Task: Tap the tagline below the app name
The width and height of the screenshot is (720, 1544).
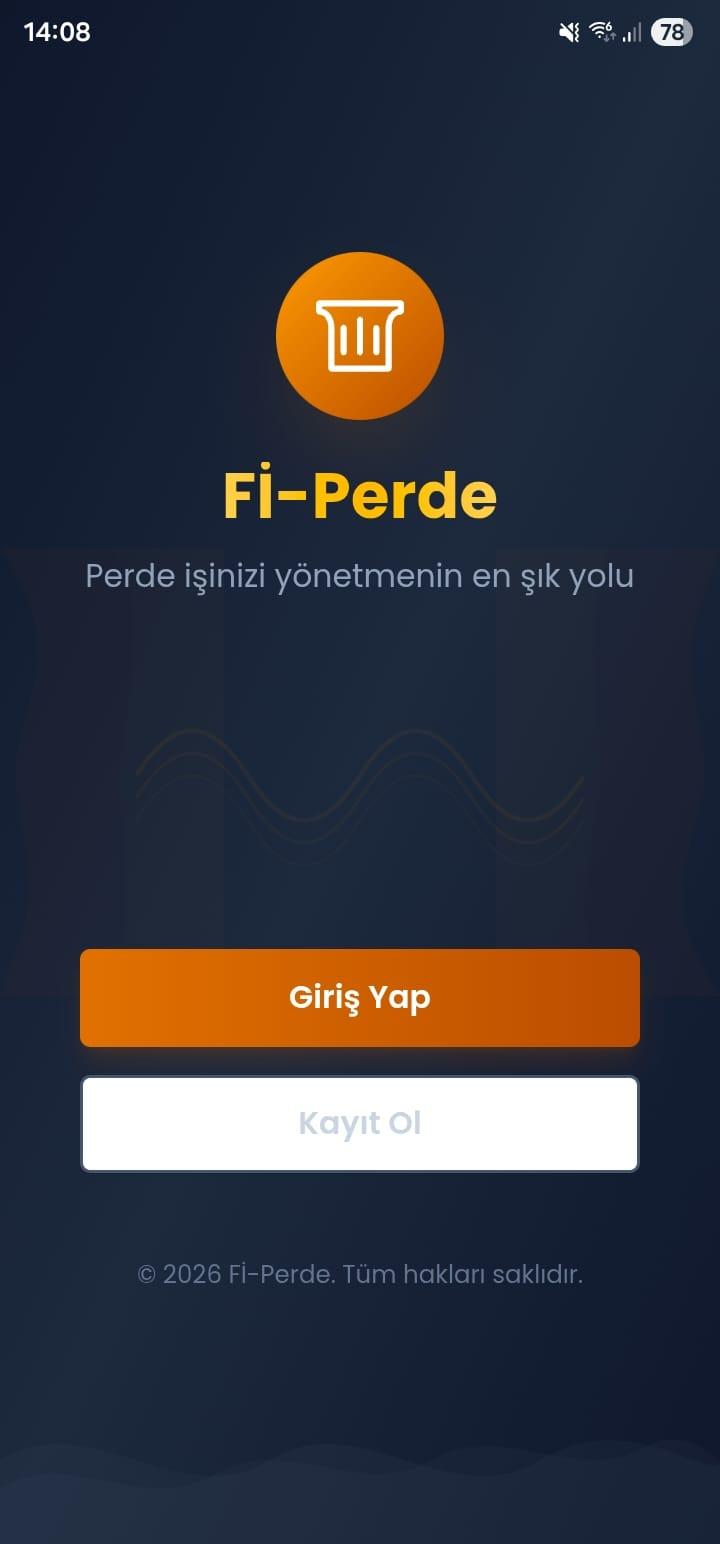Action: [x=360, y=575]
